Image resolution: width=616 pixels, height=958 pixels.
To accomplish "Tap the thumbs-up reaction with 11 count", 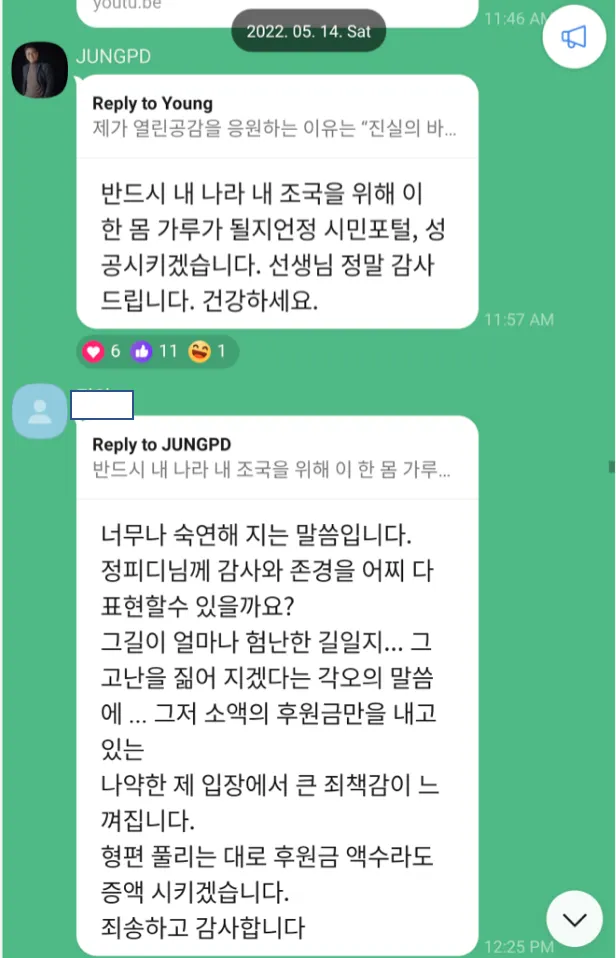I will pos(154,352).
